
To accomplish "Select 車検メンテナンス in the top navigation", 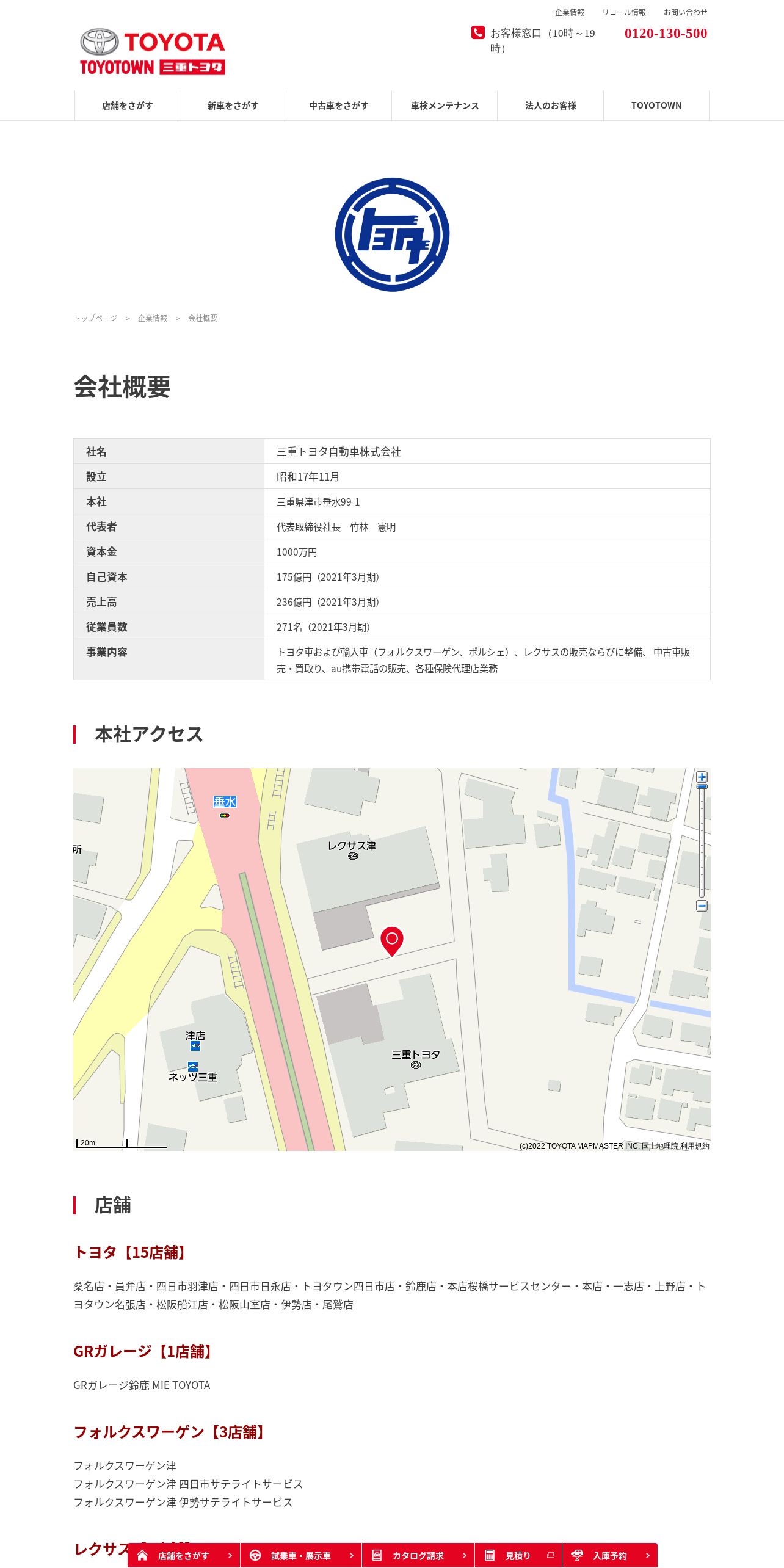I will click(x=445, y=106).
